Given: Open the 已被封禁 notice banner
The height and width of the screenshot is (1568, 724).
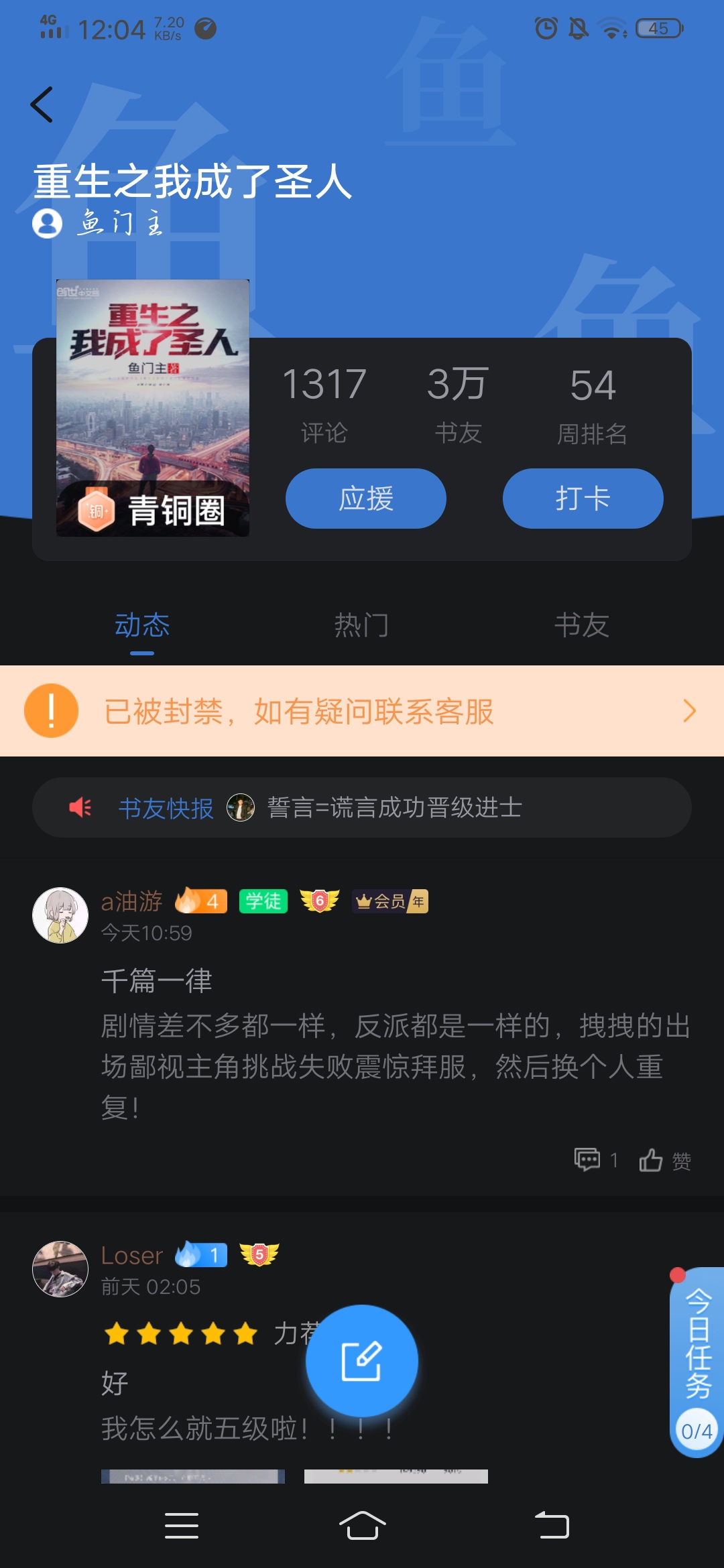Looking at the screenshot, I should 362,711.
